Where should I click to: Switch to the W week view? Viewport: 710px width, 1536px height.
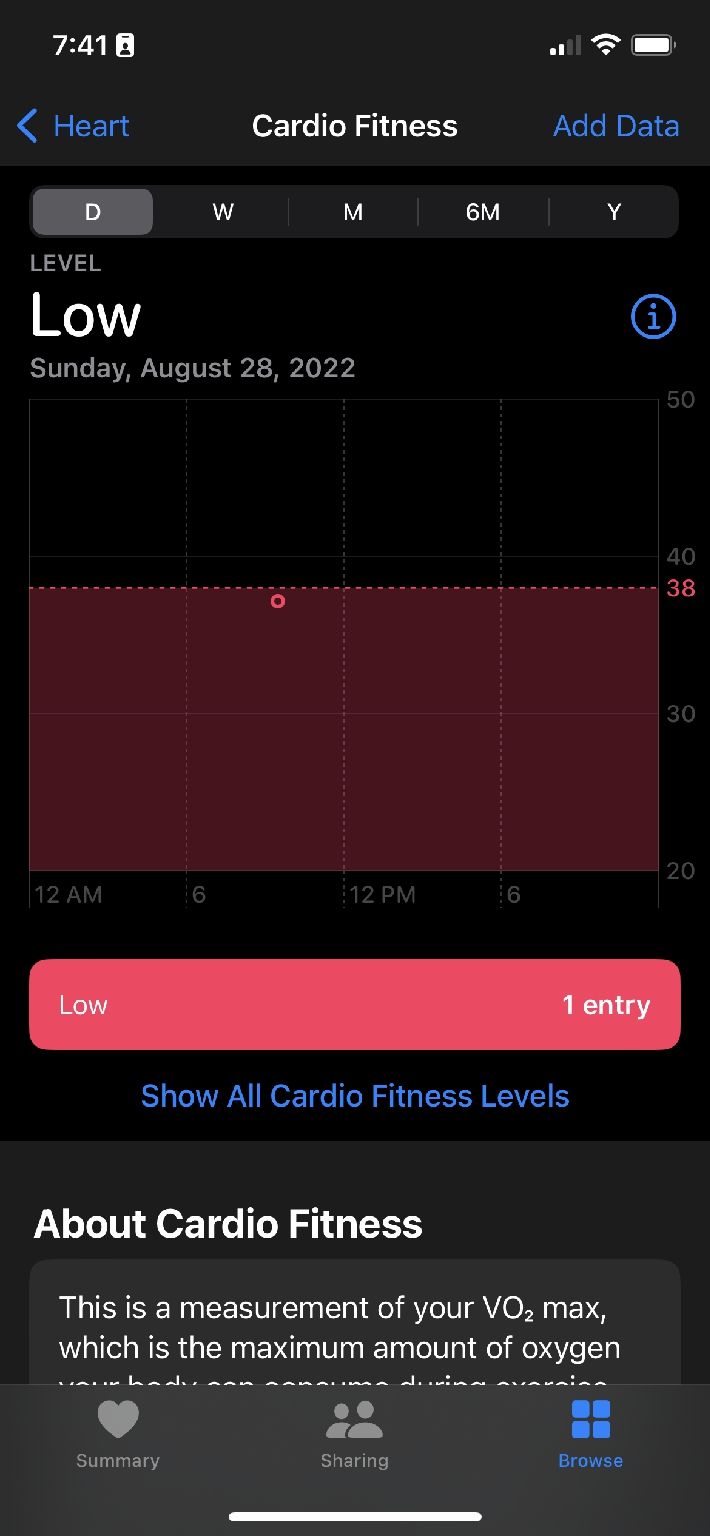[223, 212]
